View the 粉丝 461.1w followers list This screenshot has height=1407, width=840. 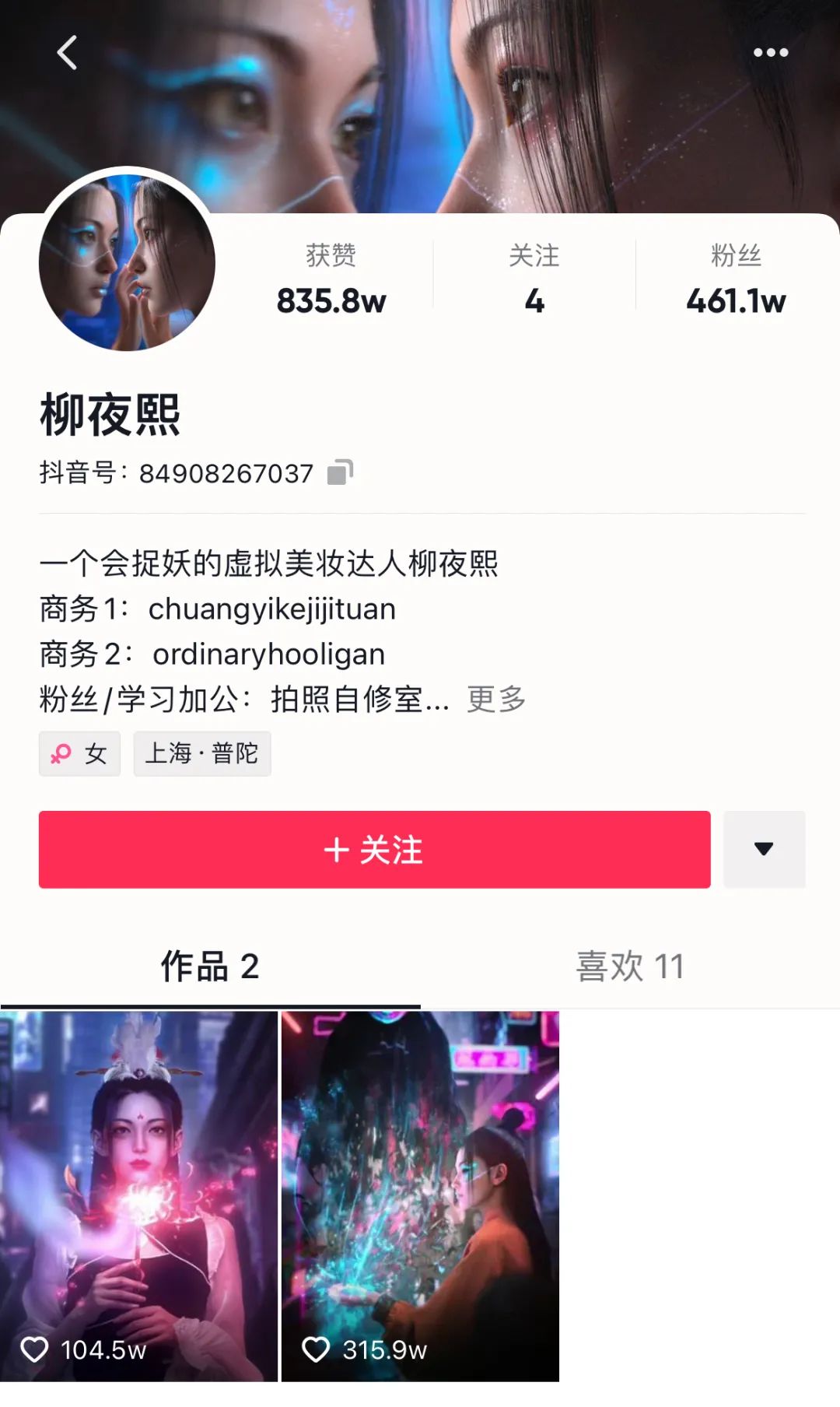[x=736, y=279]
